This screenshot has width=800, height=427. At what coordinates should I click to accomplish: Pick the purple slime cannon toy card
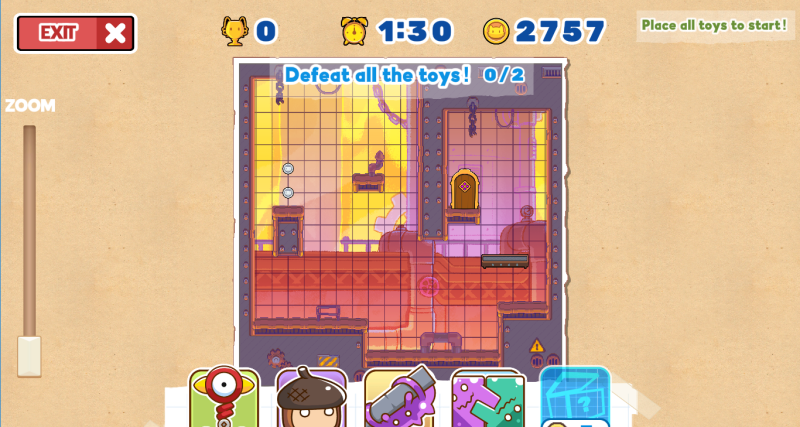point(399,399)
